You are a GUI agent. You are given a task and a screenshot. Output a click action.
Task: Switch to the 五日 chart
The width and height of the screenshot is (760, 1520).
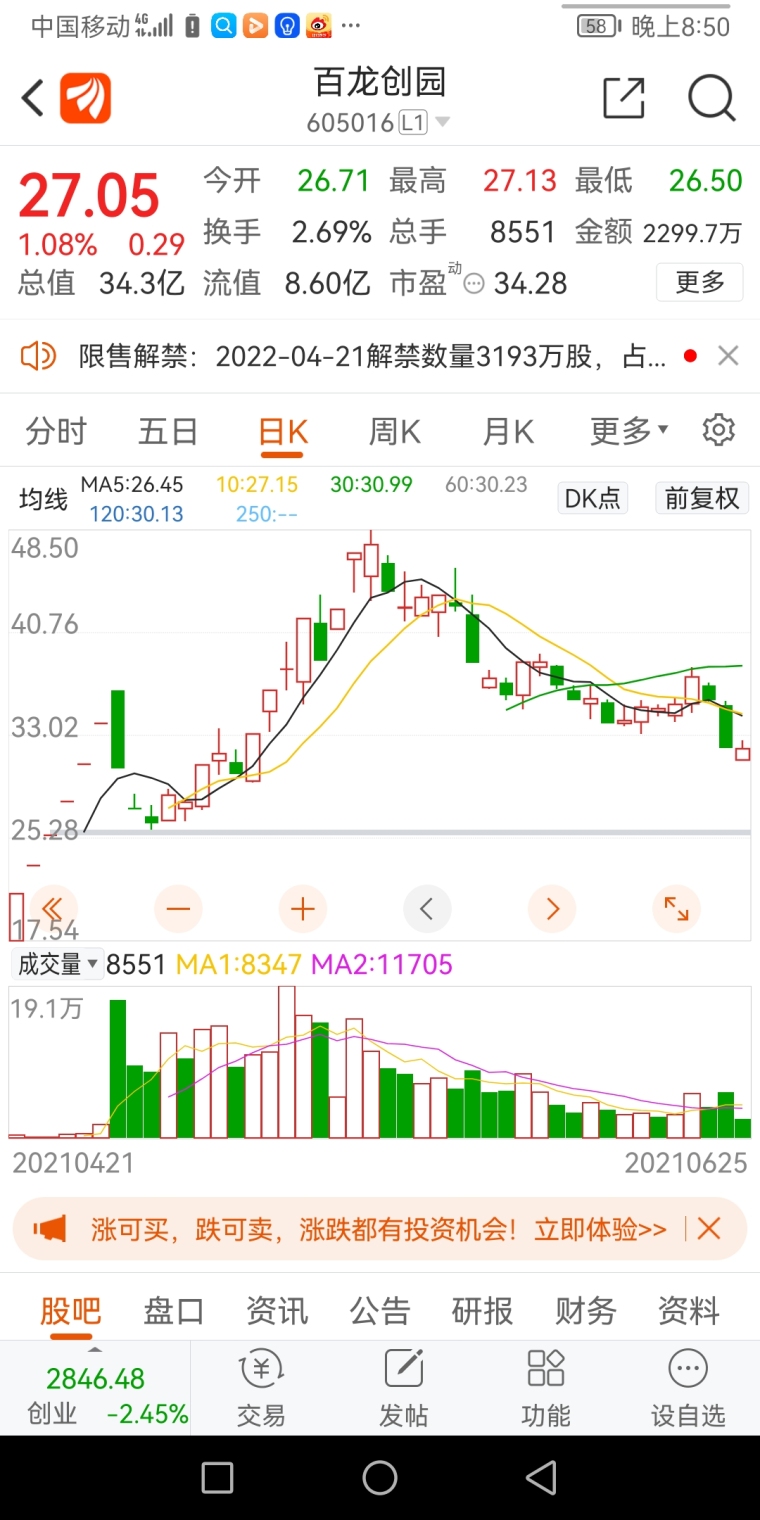[168, 432]
